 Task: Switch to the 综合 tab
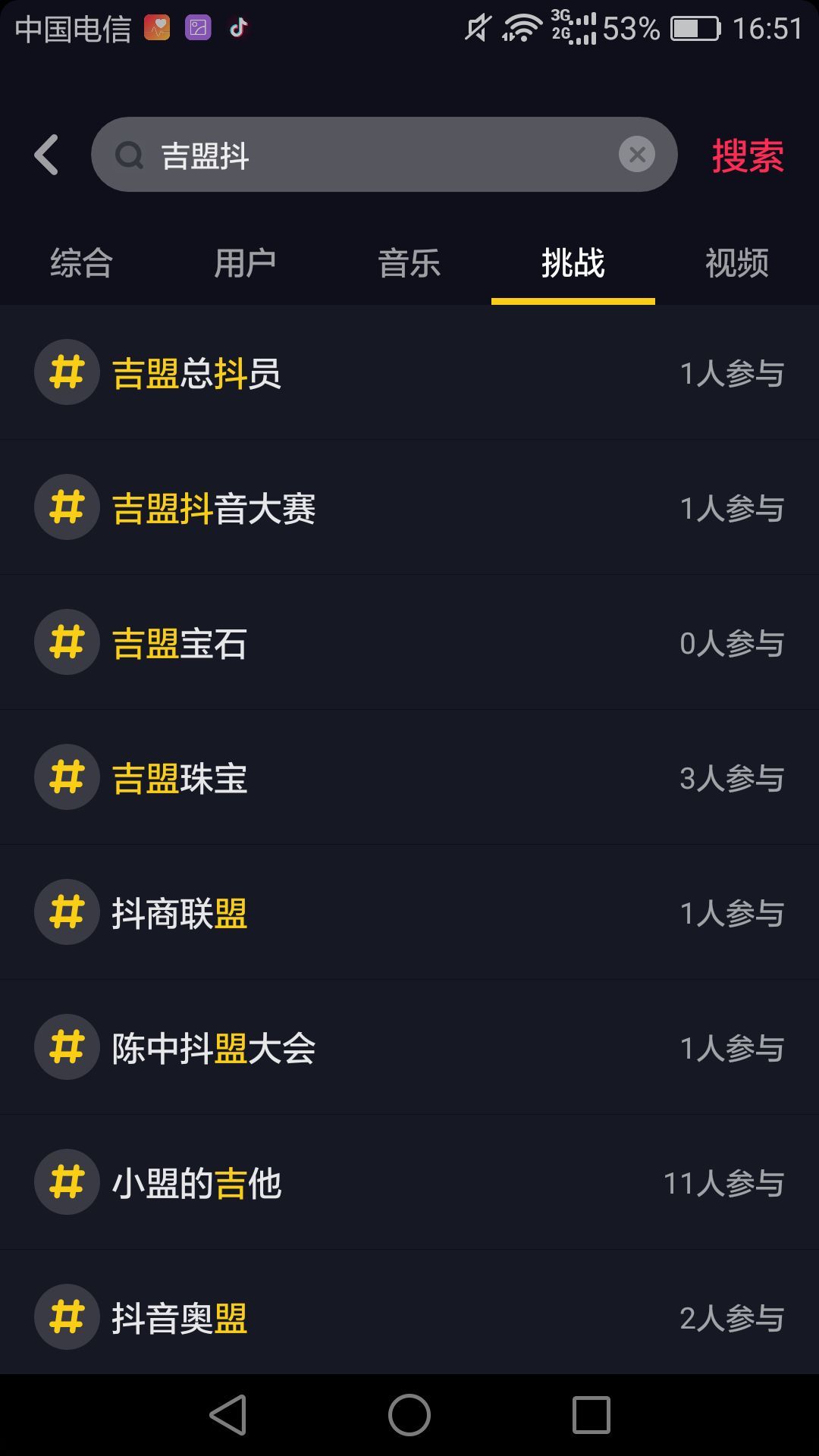coord(81,263)
